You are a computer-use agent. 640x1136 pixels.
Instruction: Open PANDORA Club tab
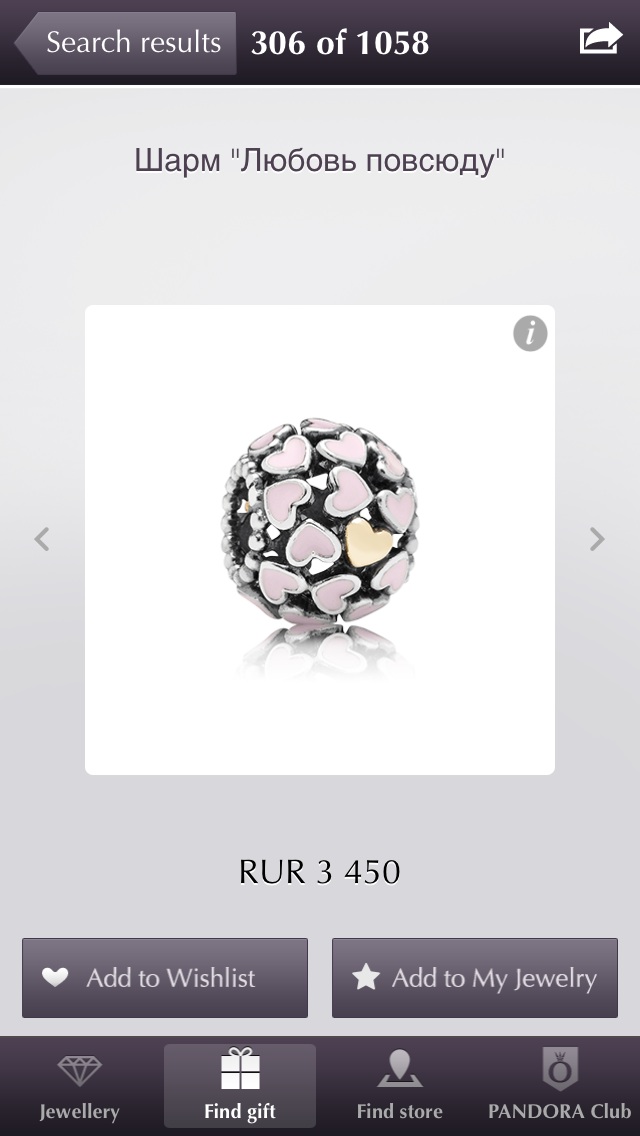pyautogui.click(x=560, y=1086)
